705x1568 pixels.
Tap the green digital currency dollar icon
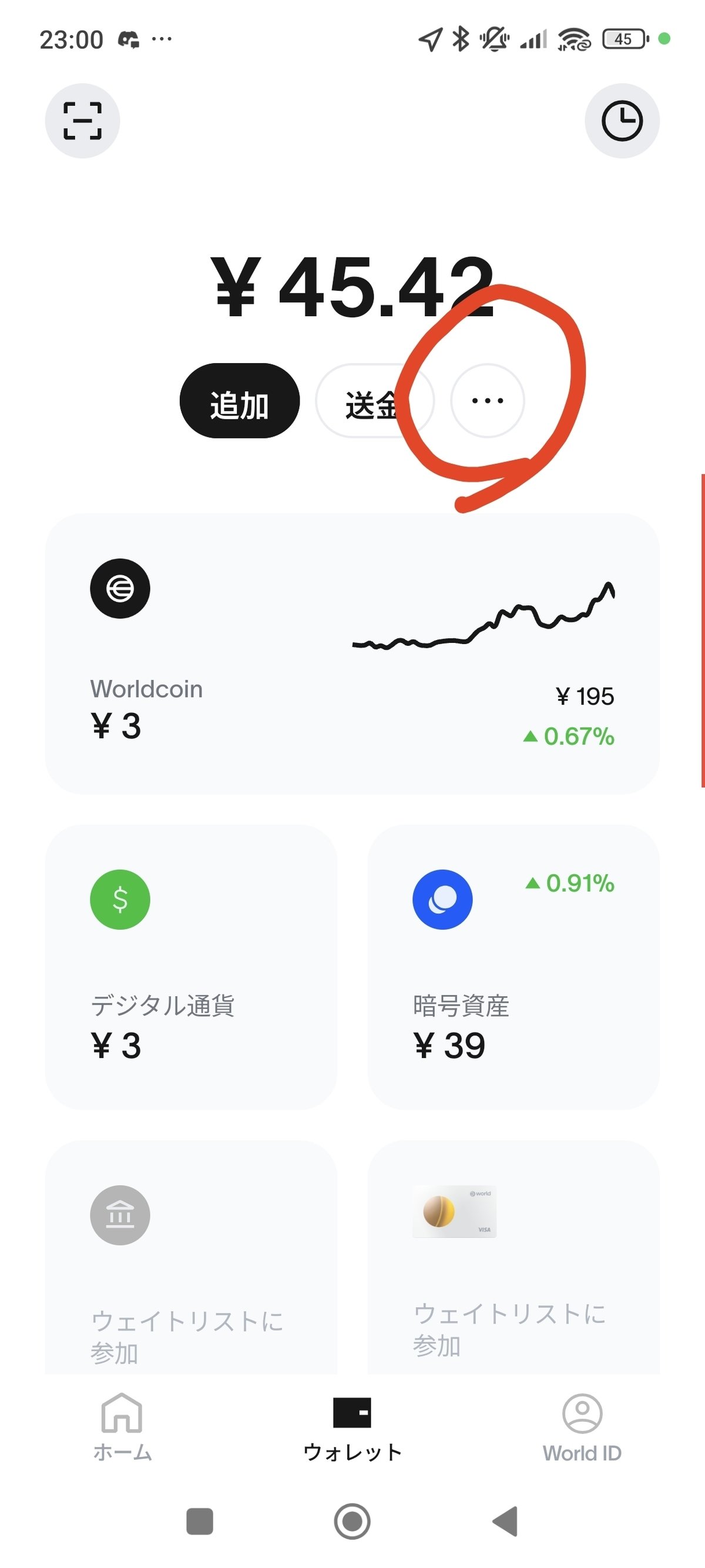[x=119, y=900]
